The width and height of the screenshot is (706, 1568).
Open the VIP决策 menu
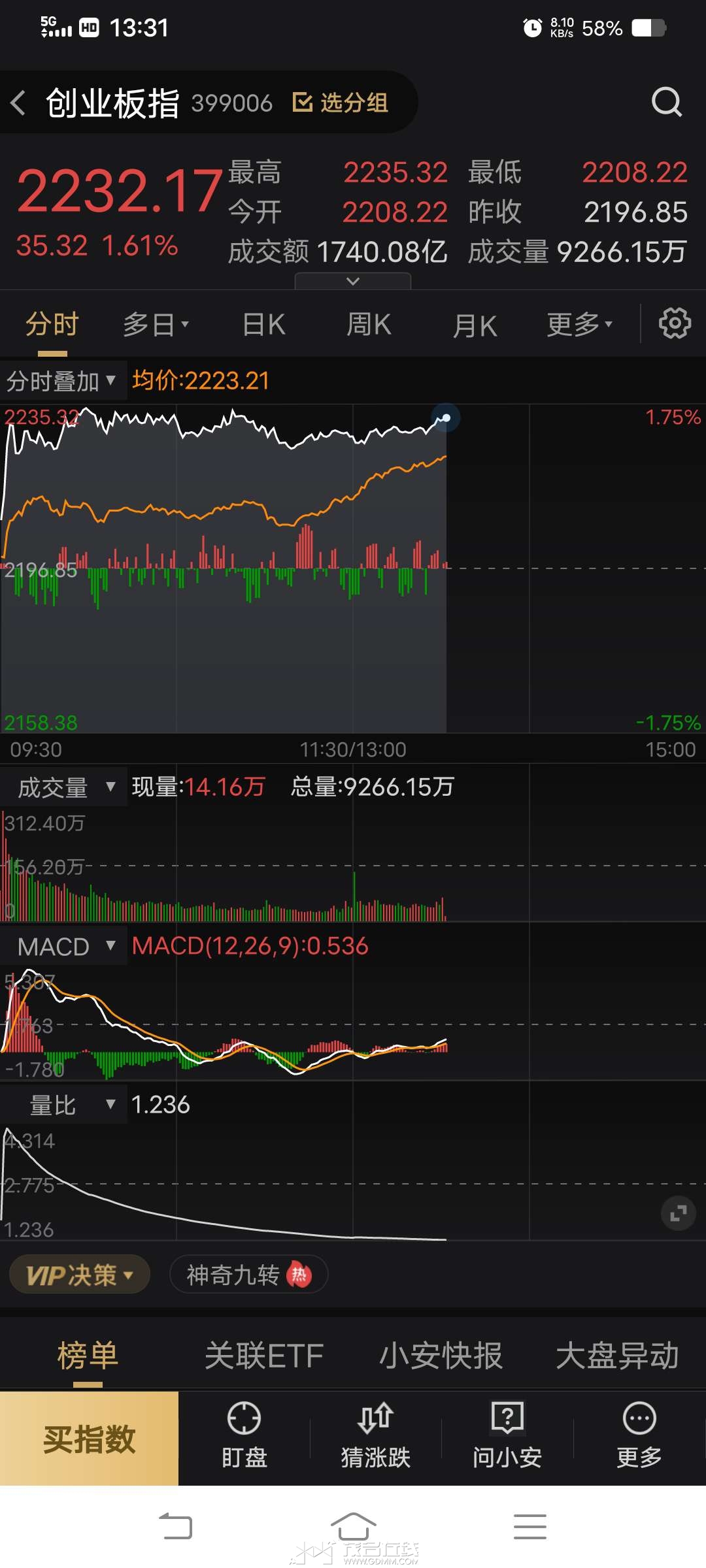[80, 1274]
